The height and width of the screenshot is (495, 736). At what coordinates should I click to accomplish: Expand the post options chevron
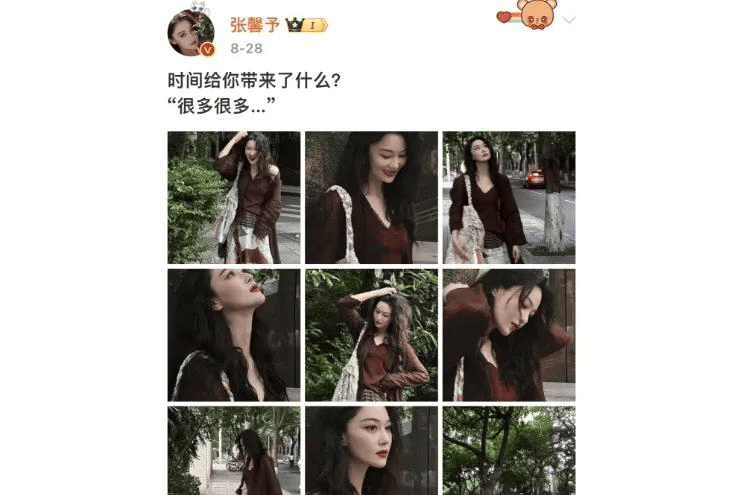coord(569,20)
